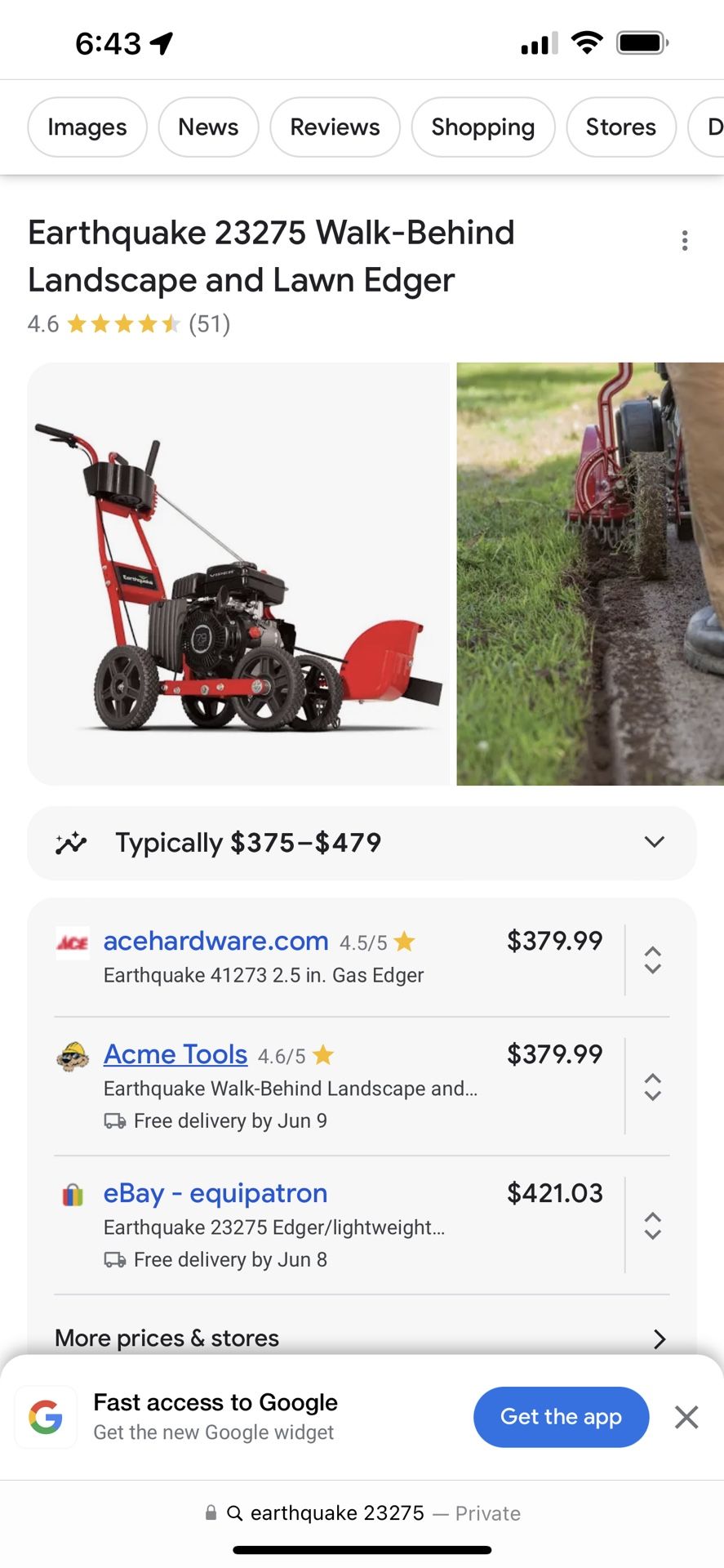This screenshot has width=724, height=1568.
Task: View the red edger product image
Action: (x=238, y=574)
